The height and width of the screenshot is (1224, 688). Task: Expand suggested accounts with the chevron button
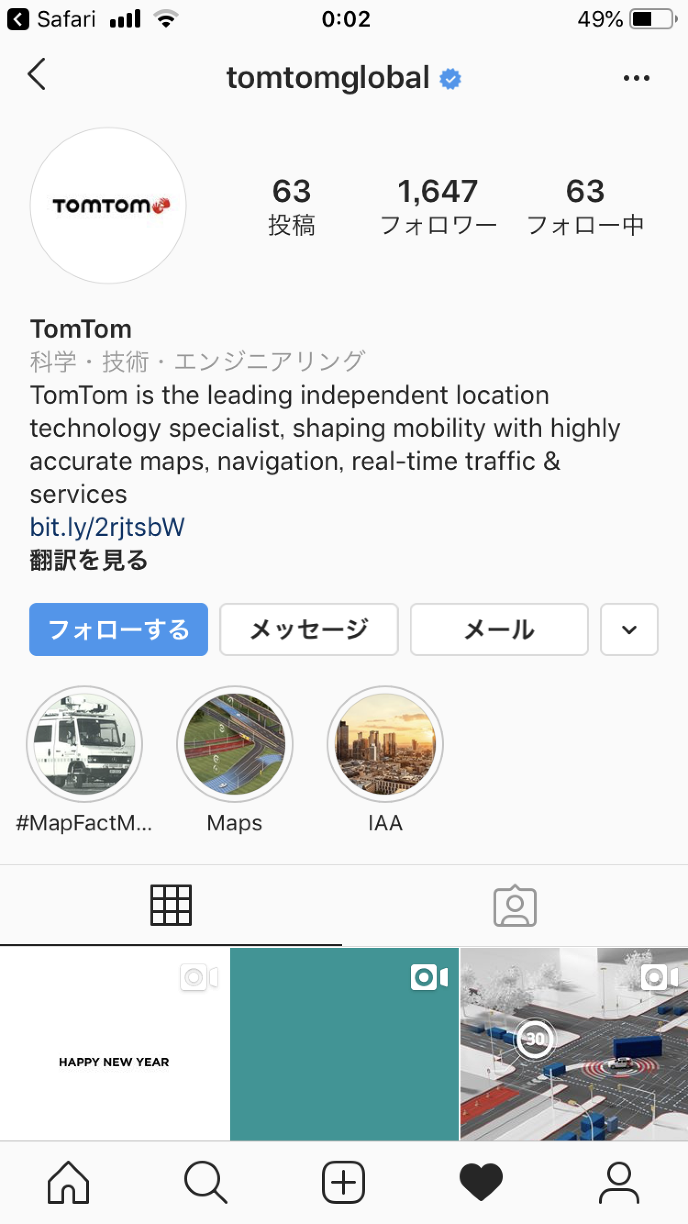629,629
